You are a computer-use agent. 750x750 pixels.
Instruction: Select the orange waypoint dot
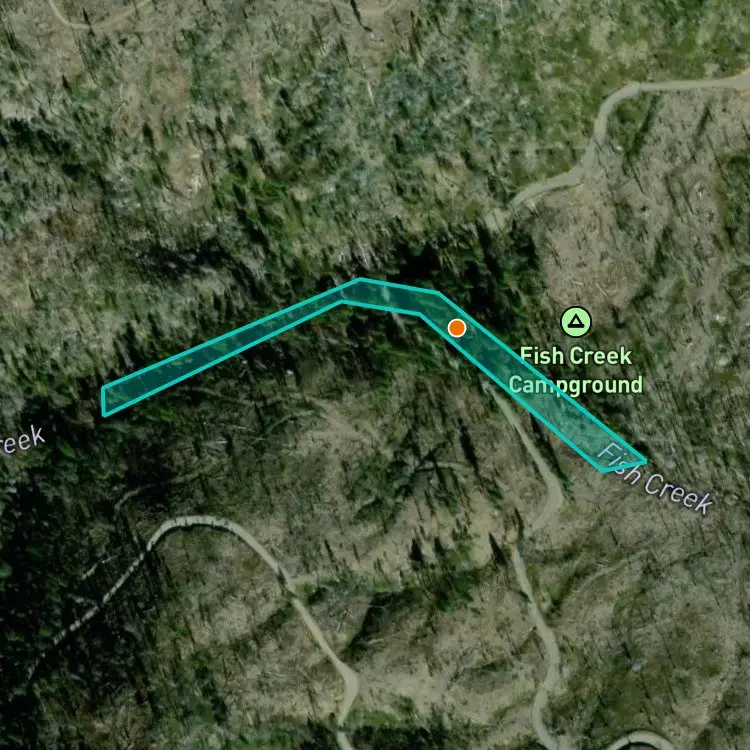[457, 328]
